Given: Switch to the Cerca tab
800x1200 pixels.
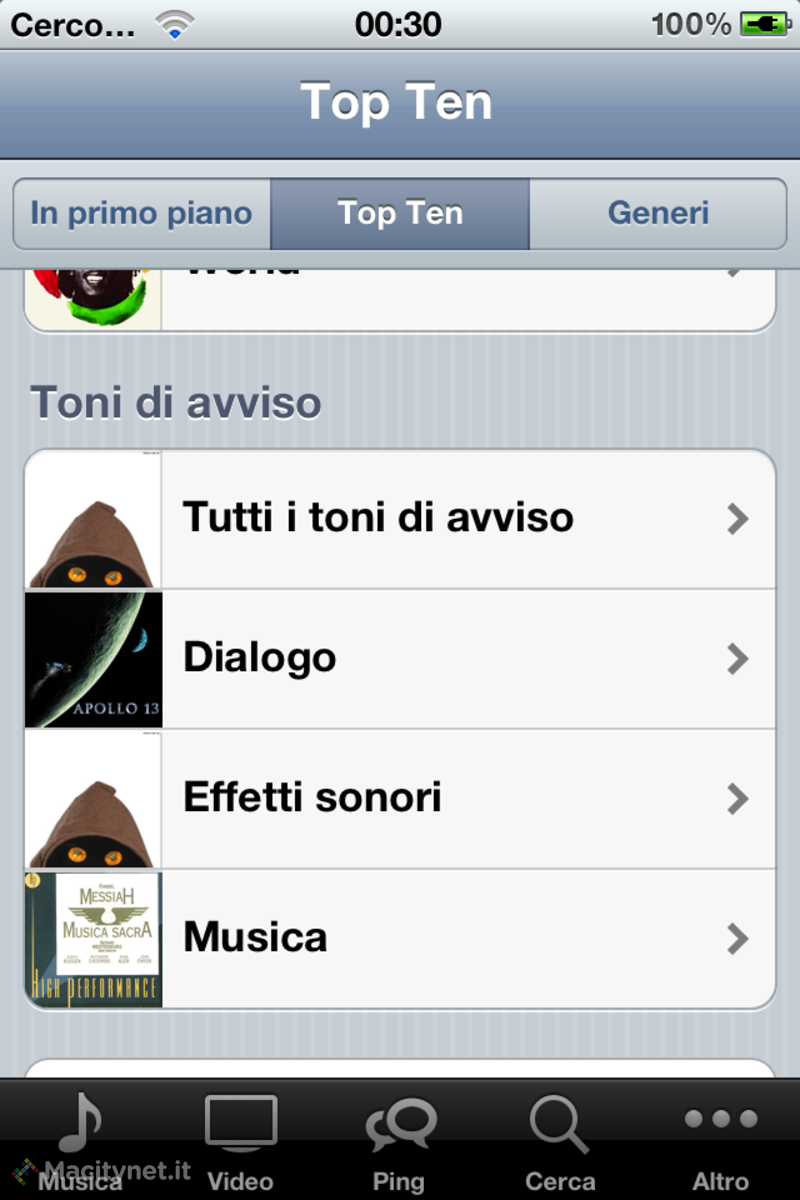Looking at the screenshot, I should click(x=560, y=1142).
